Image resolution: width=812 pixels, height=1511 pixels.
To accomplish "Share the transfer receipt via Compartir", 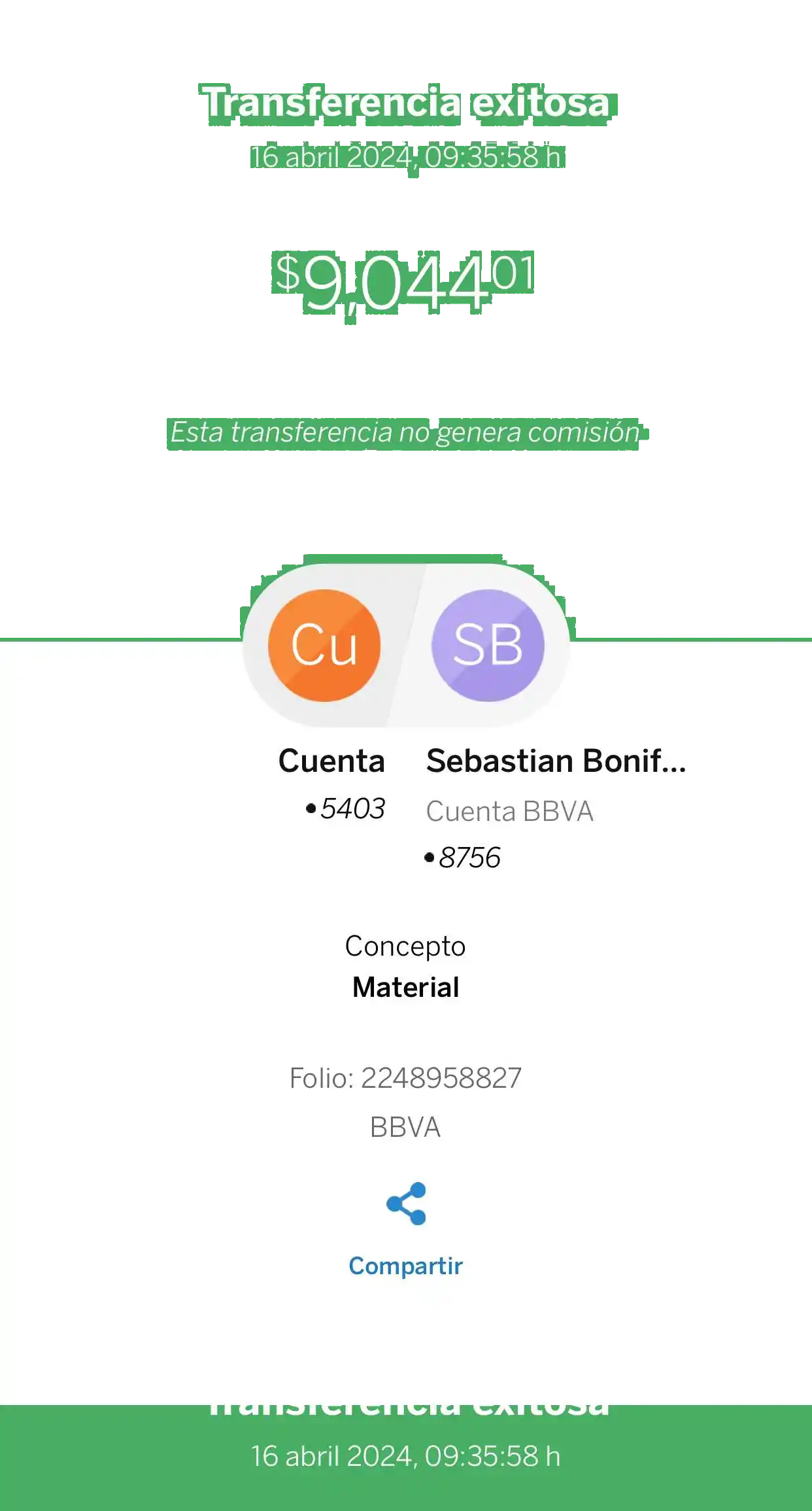I will pyautogui.click(x=405, y=1228).
